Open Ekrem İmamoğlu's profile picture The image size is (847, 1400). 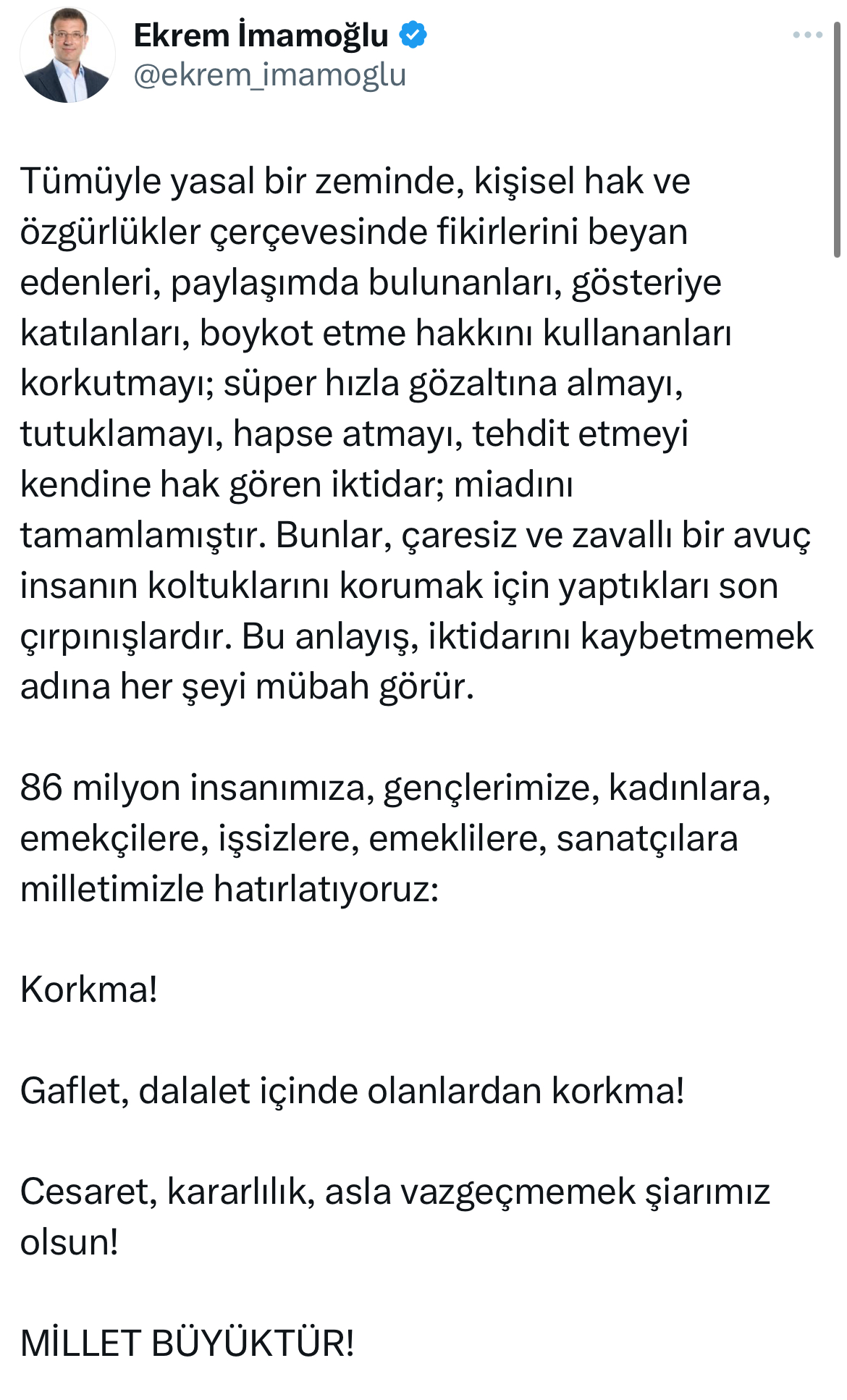click(67, 55)
